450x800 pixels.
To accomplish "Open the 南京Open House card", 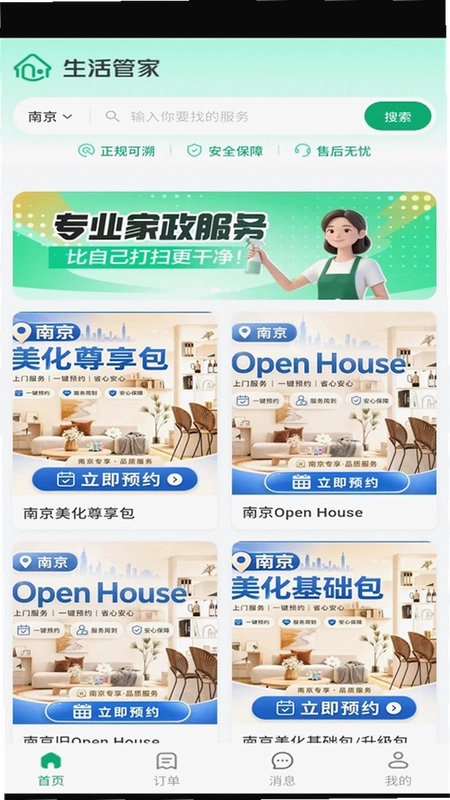I will (334, 421).
